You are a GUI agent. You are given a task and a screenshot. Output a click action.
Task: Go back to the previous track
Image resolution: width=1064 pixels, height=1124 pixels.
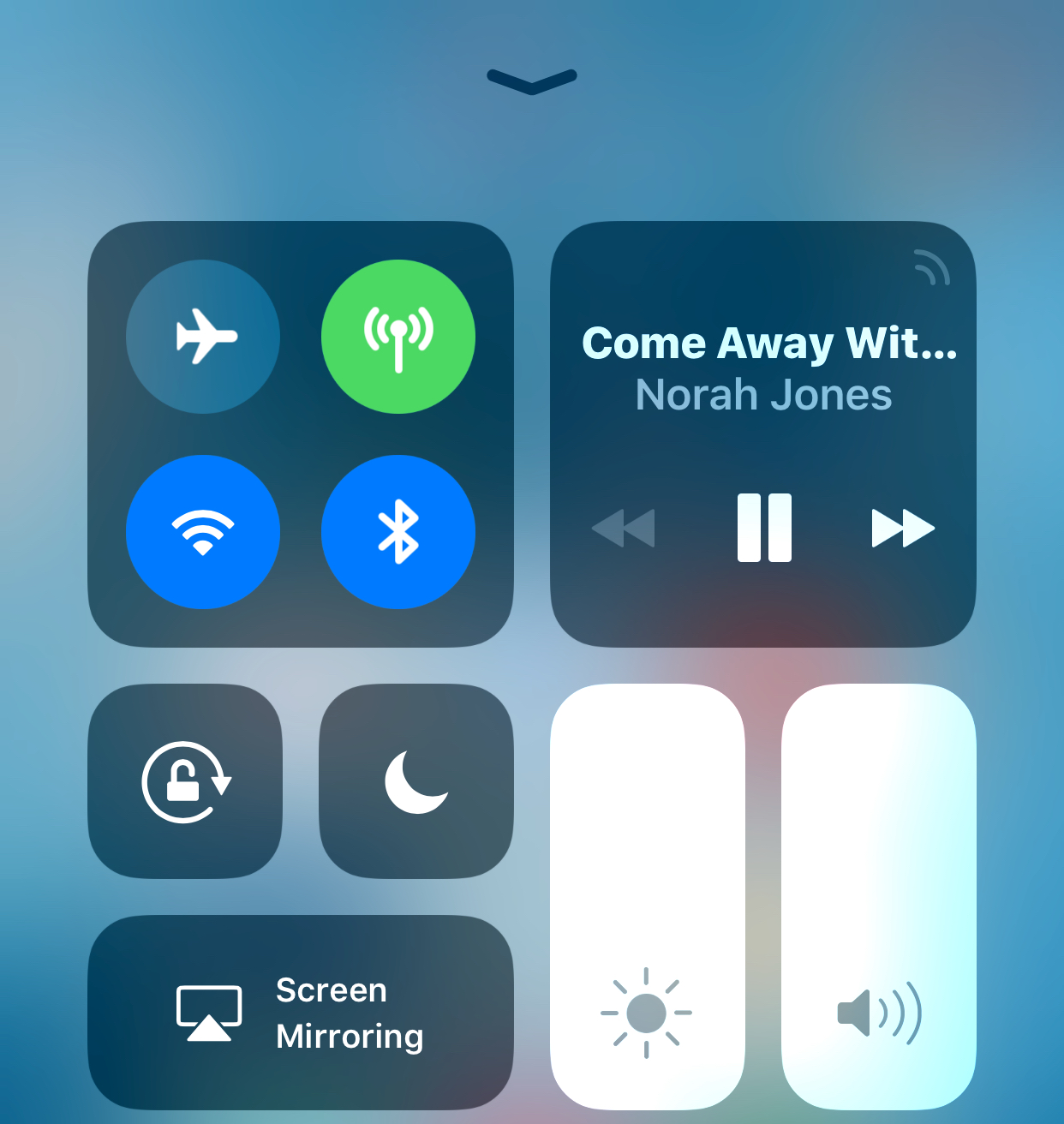point(624,528)
